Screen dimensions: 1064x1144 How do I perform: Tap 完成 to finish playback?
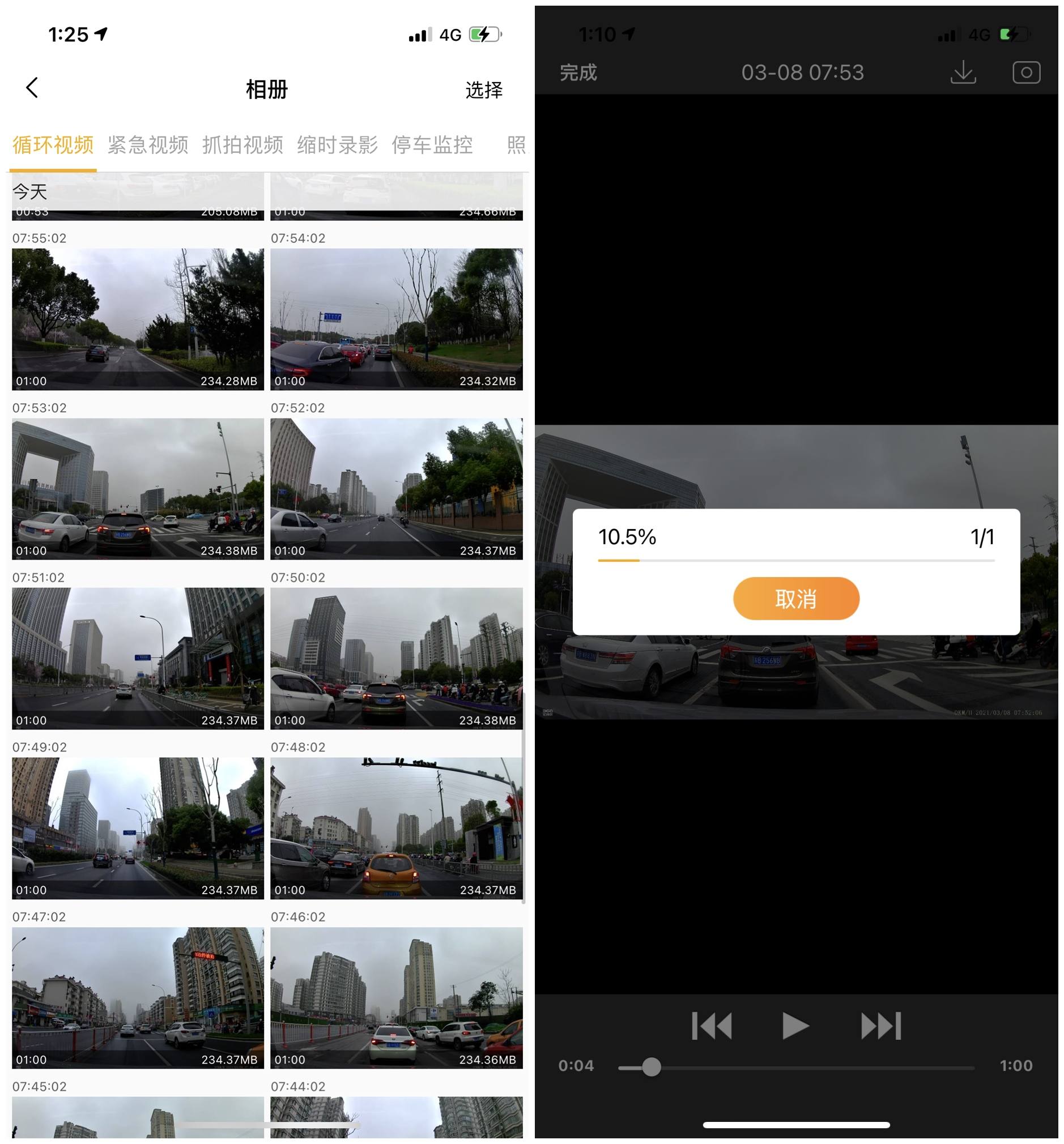(577, 72)
